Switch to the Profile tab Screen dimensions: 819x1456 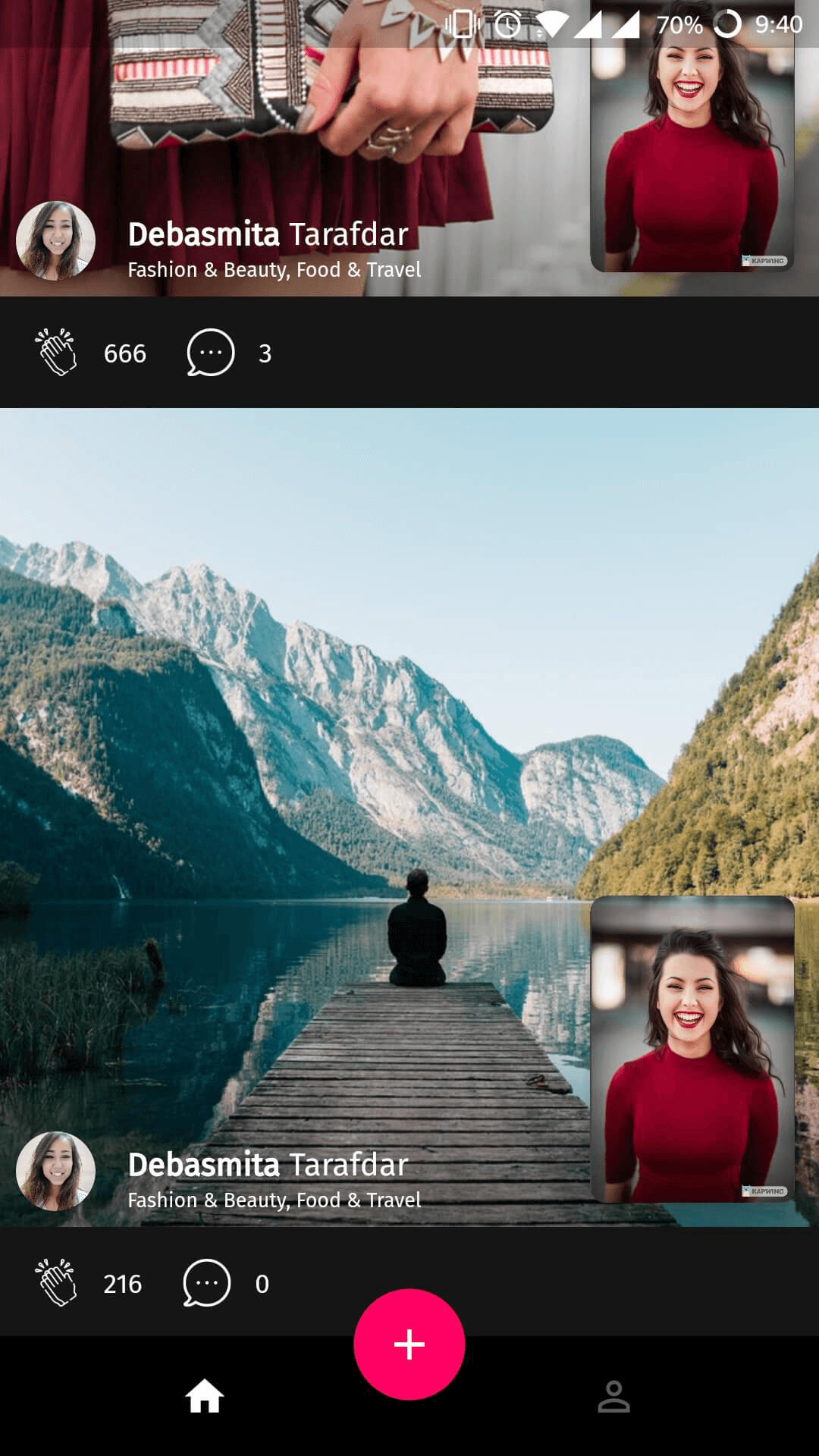pyautogui.click(x=614, y=1396)
